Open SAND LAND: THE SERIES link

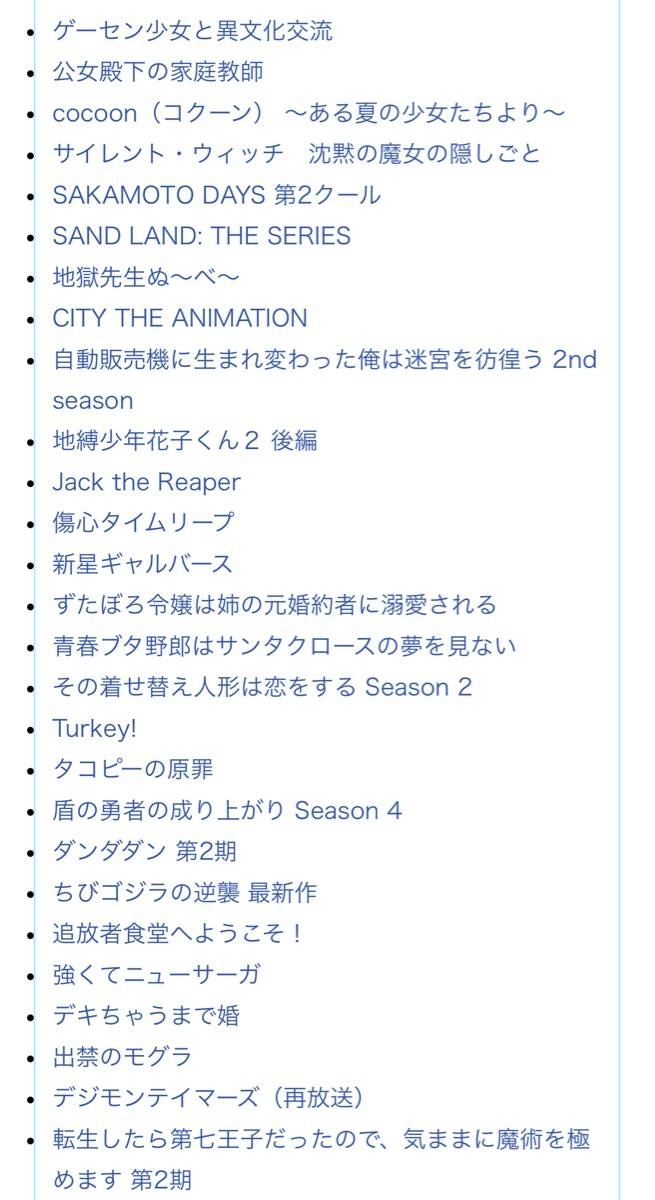[202, 236]
